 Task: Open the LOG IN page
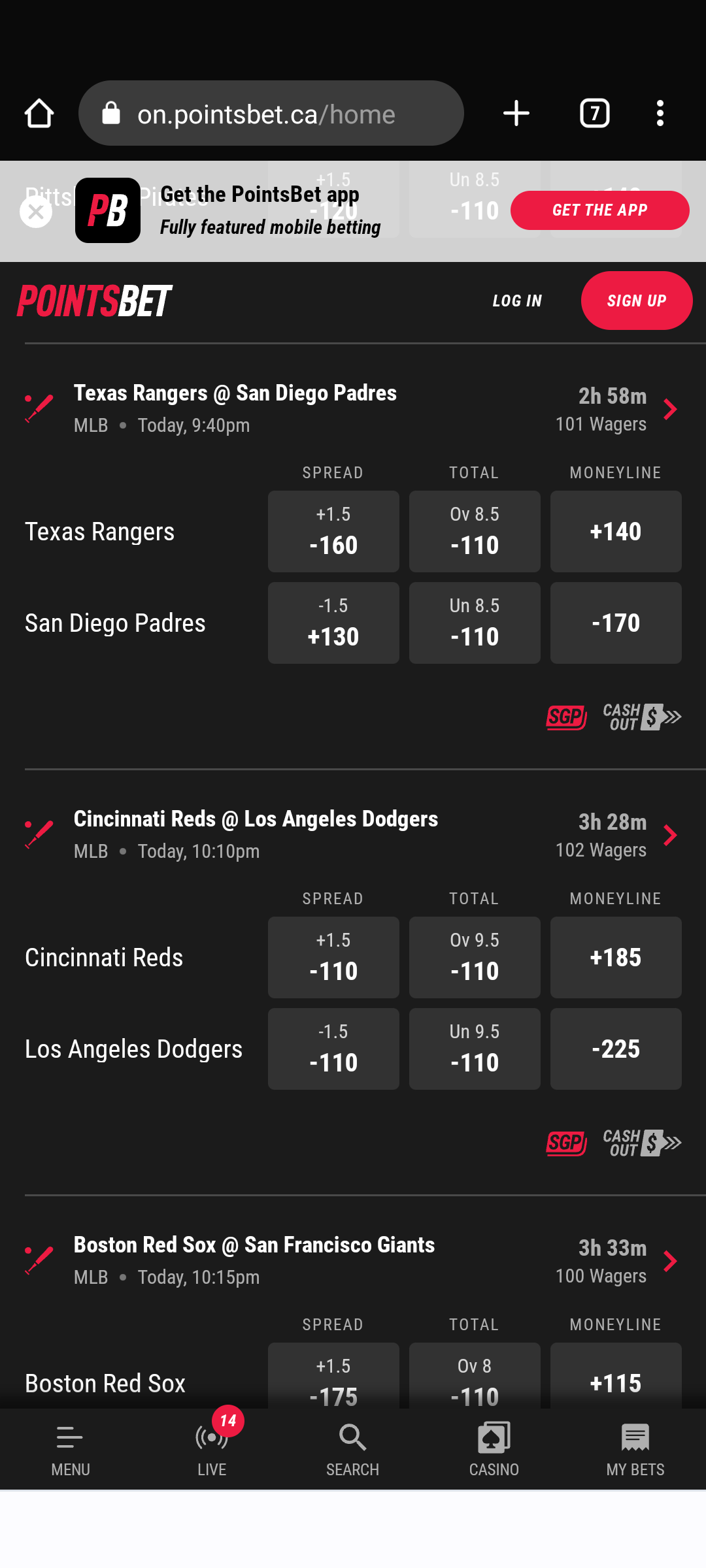[x=517, y=301]
